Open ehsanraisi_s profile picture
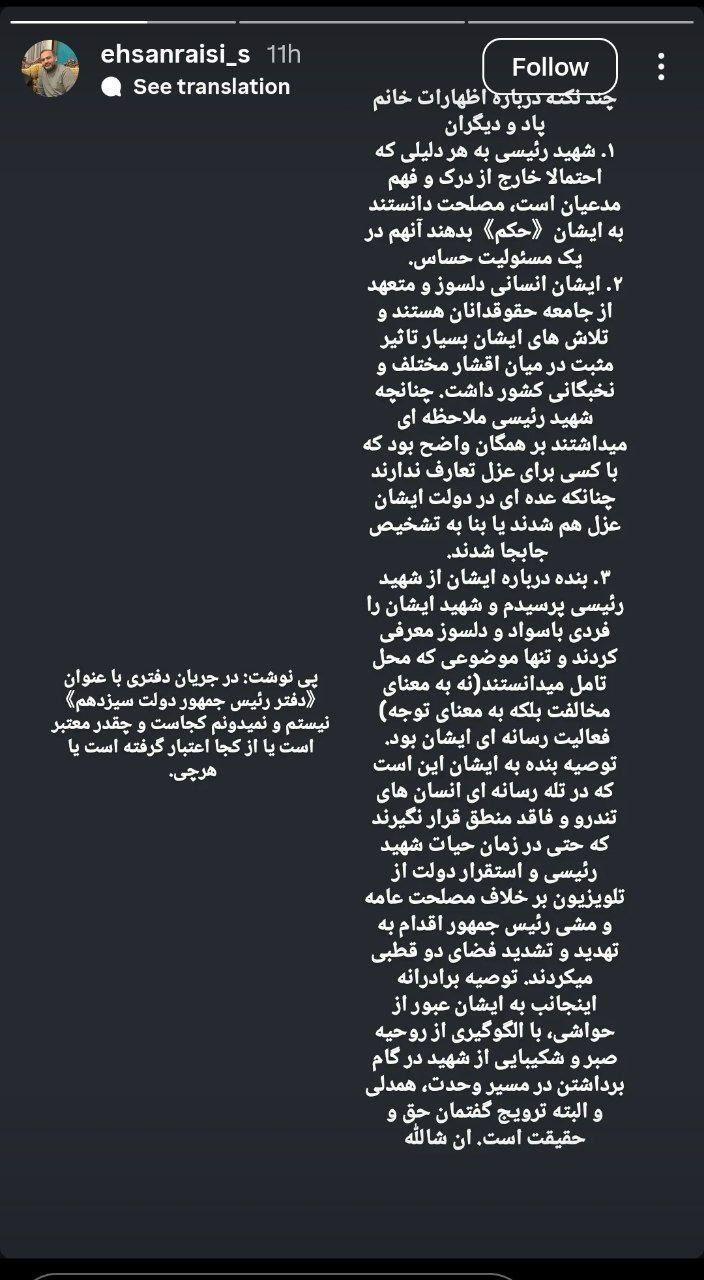This screenshot has height=1280, width=704. click(50, 68)
